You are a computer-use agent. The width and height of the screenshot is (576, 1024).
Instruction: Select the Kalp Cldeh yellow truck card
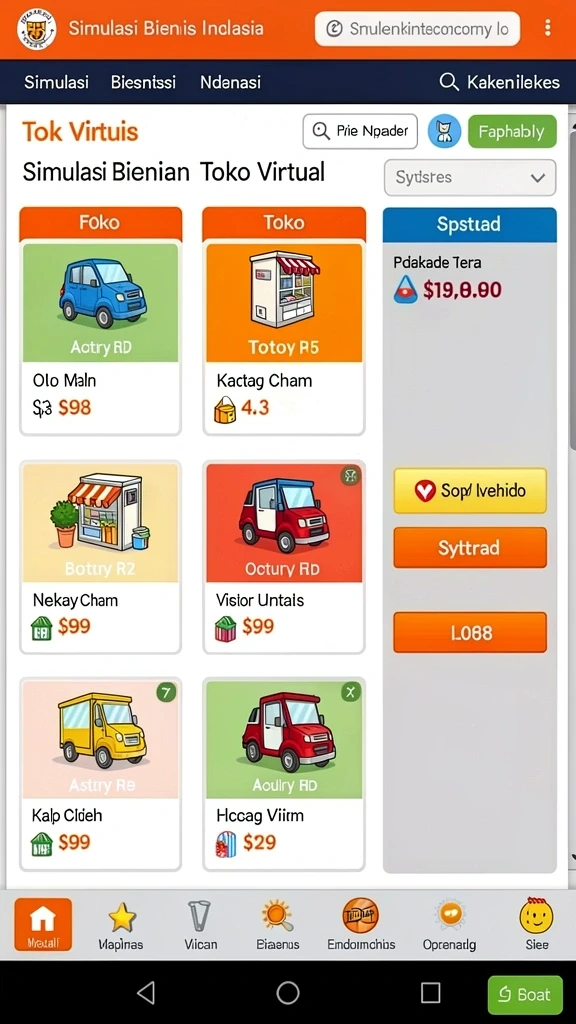(101, 774)
